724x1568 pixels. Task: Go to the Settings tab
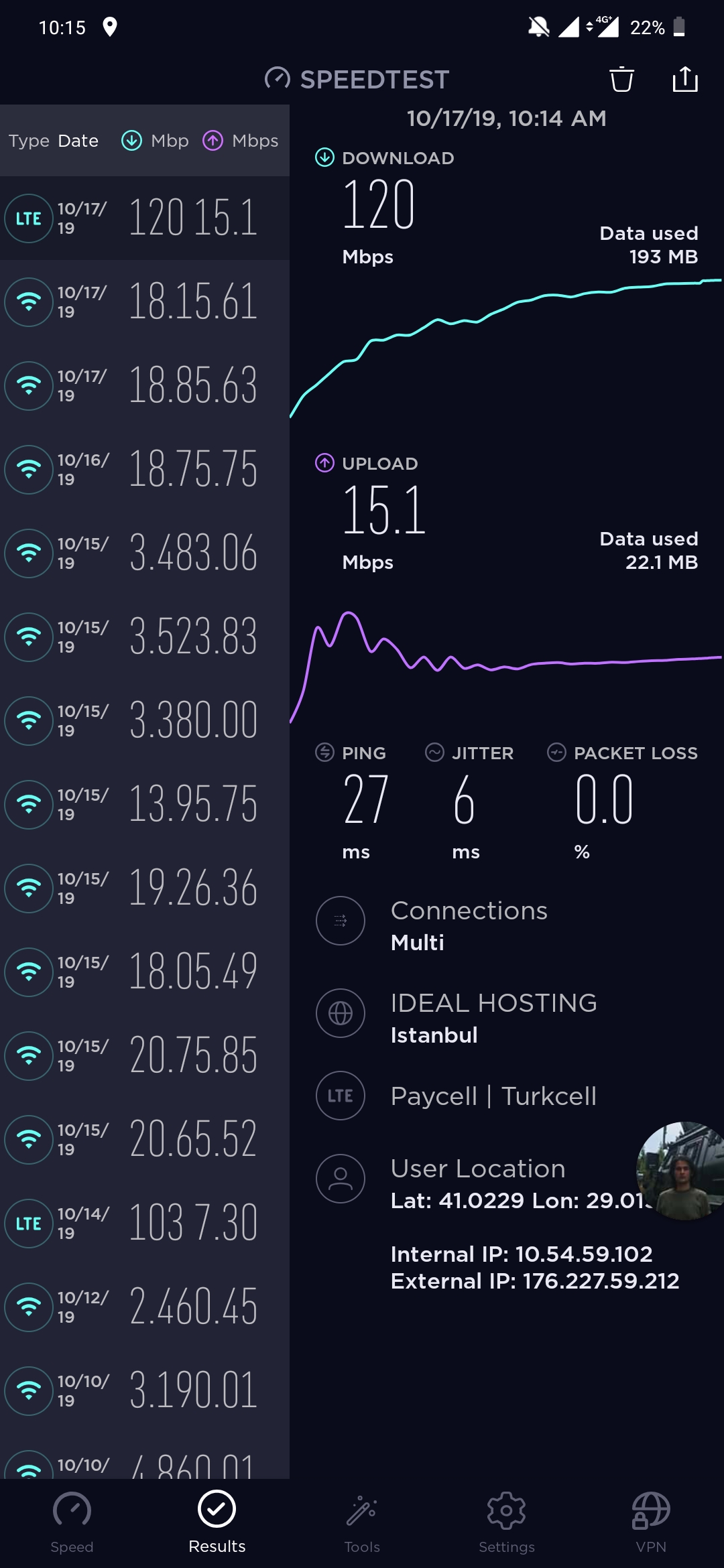507,1522
